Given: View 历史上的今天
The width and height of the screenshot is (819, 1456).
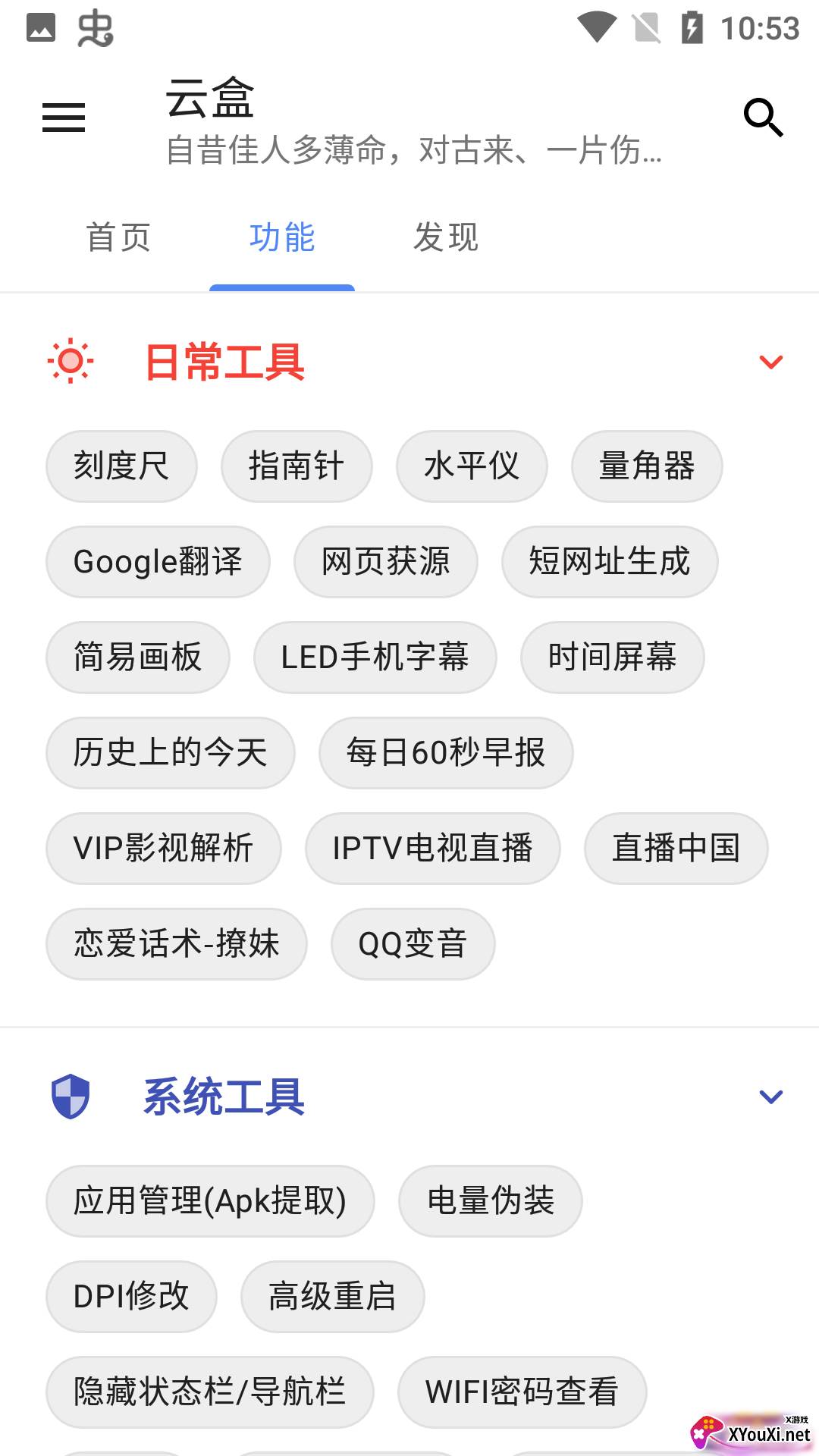Looking at the screenshot, I should click(x=171, y=753).
